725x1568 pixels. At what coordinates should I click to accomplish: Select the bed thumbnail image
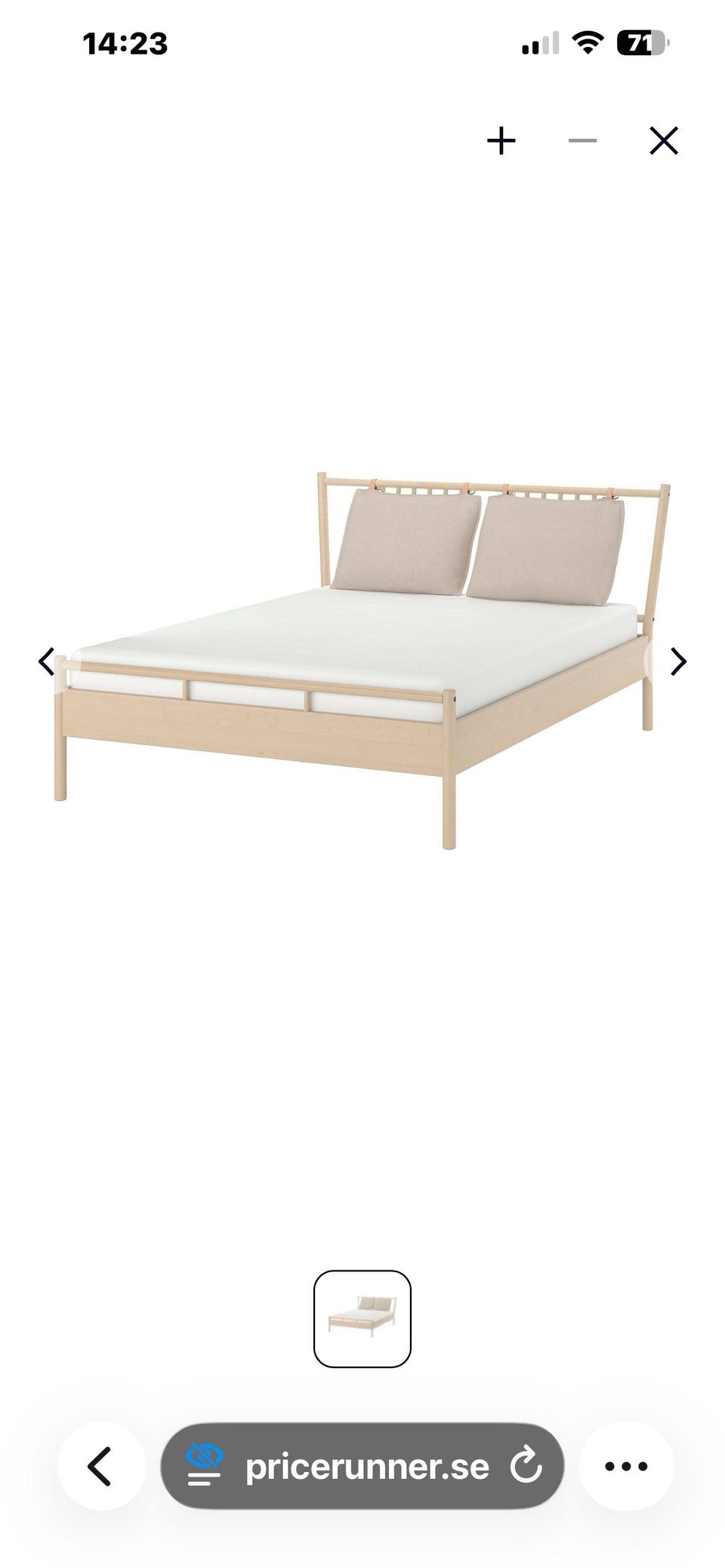(x=362, y=1319)
